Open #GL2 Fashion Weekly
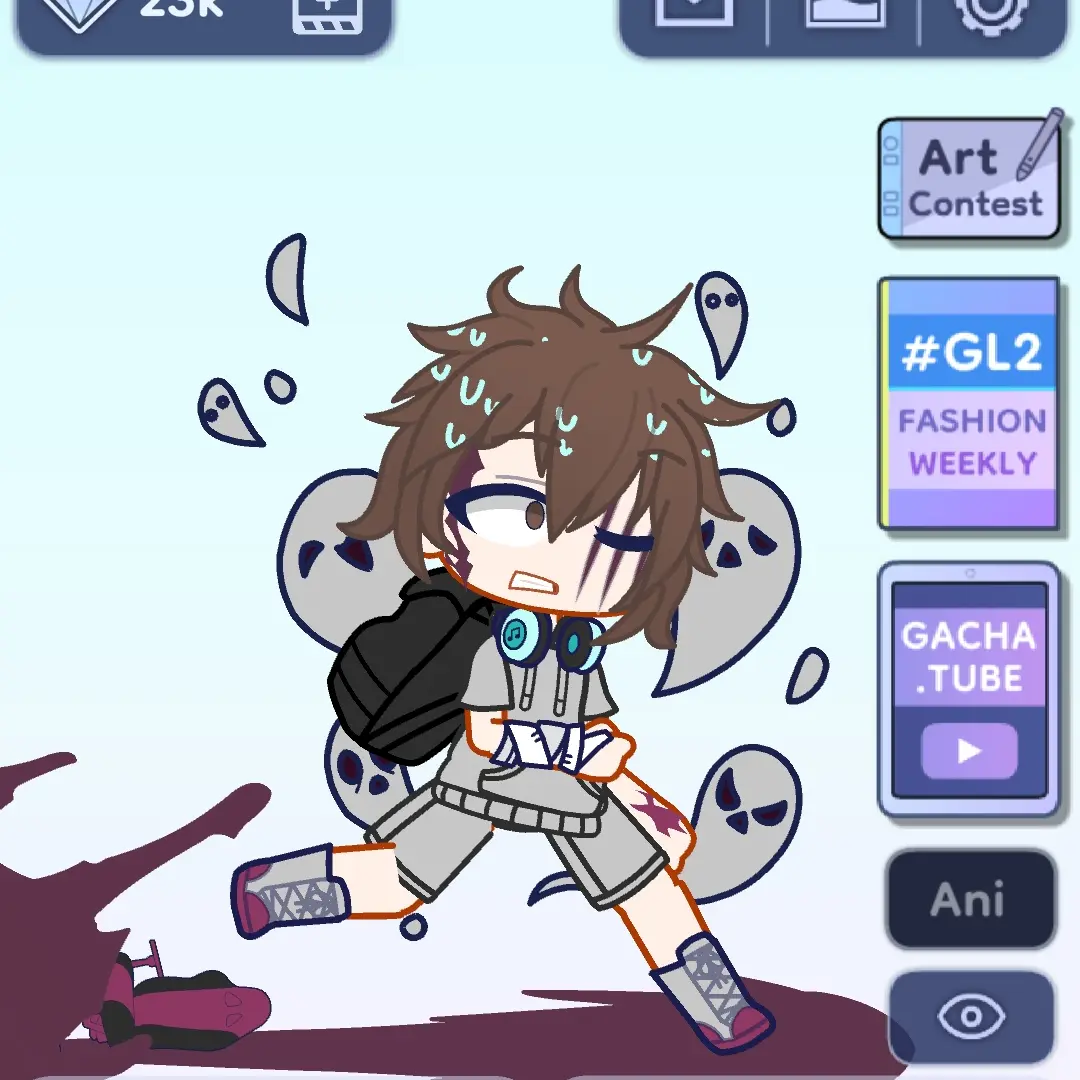Viewport: 1080px width, 1080px height. (x=970, y=403)
